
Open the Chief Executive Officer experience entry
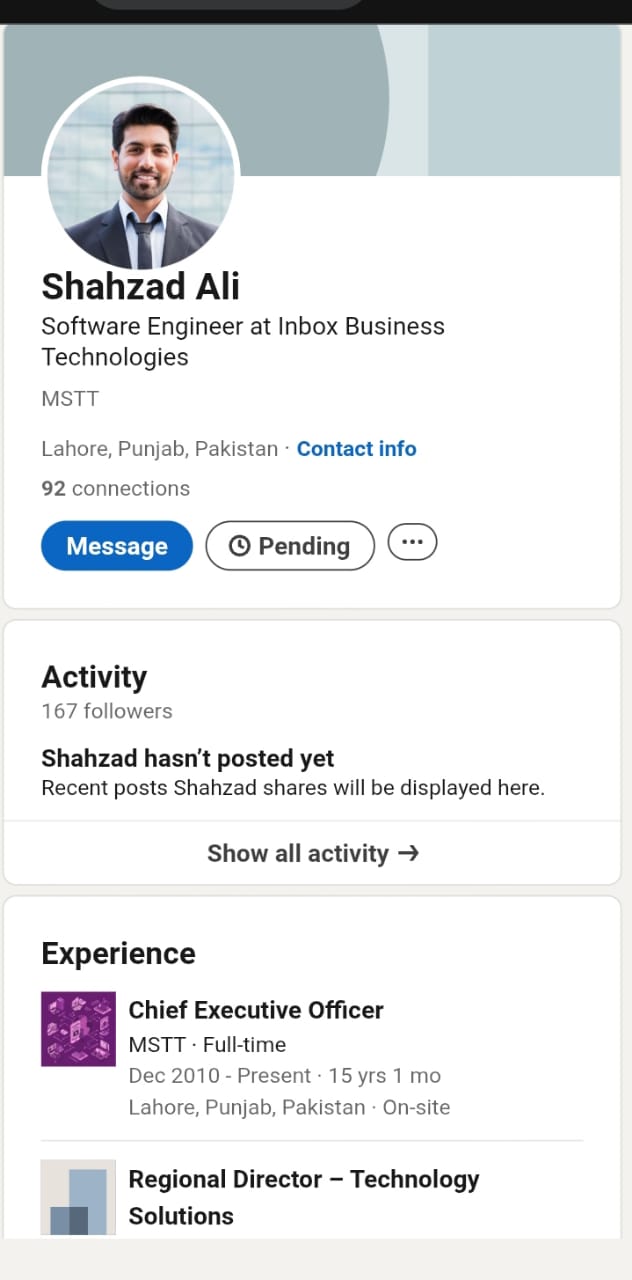tap(256, 1010)
